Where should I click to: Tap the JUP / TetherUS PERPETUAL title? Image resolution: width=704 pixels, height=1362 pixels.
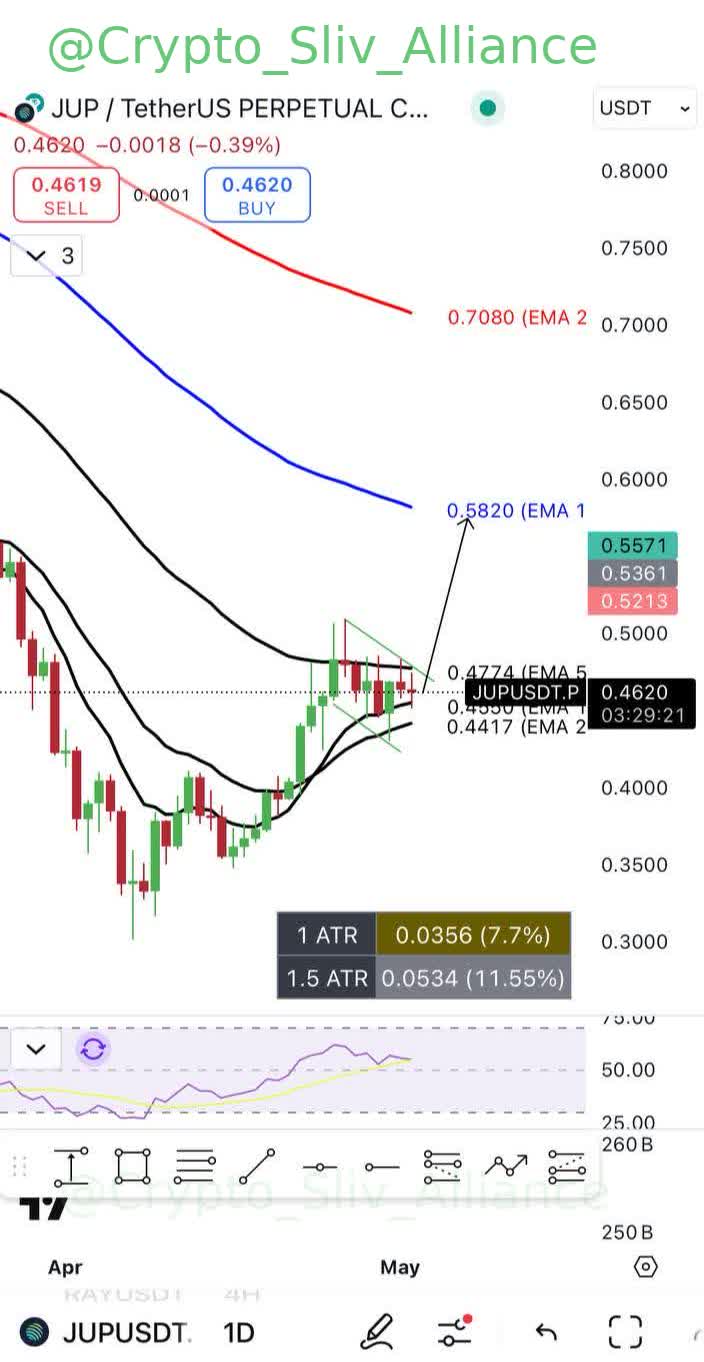coord(238,108)
